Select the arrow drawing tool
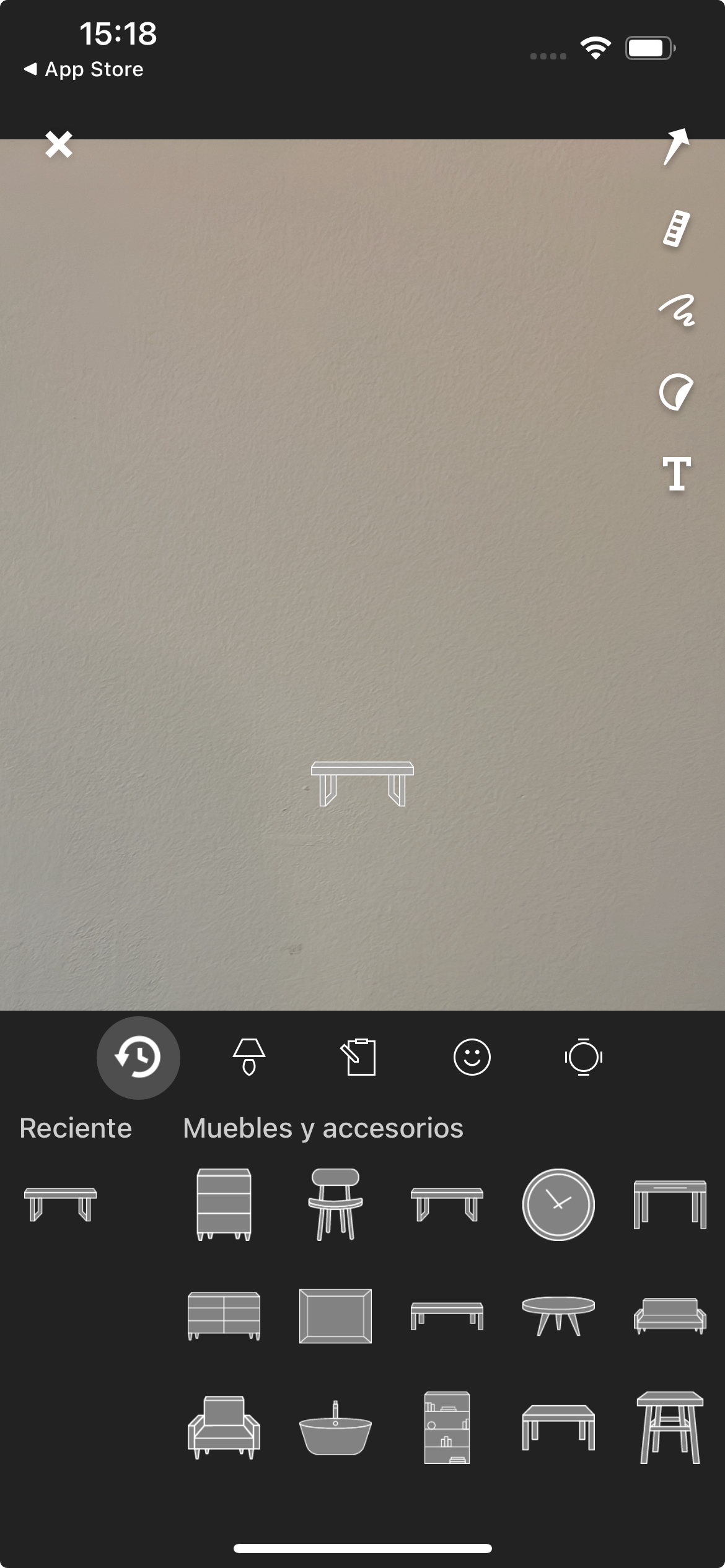 676,147
